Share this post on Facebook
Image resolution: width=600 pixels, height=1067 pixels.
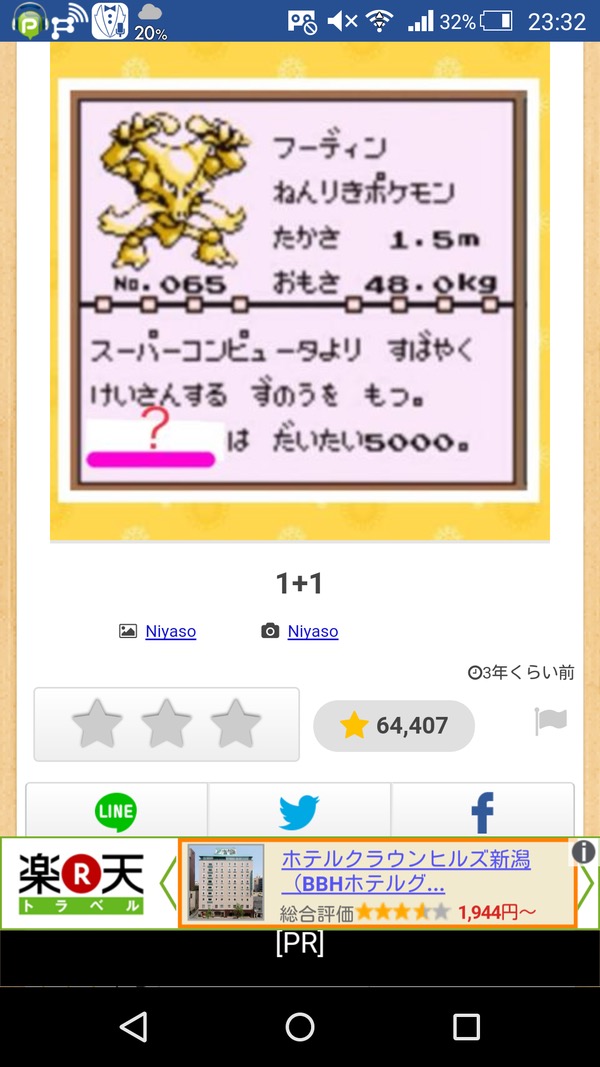click(482, 812)
